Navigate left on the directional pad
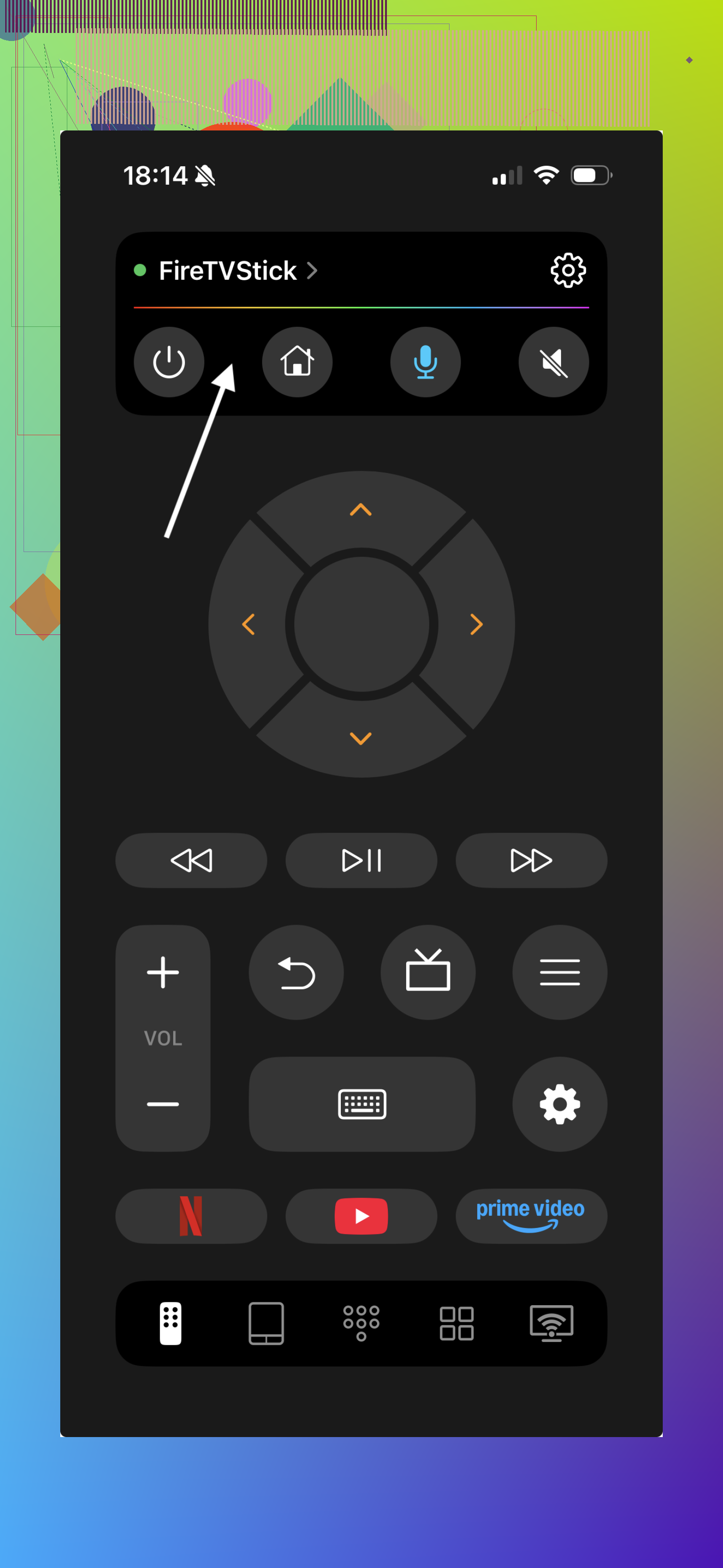This screenshot has width=723, height=1568. pyautogui.click(x=248, y=625)
